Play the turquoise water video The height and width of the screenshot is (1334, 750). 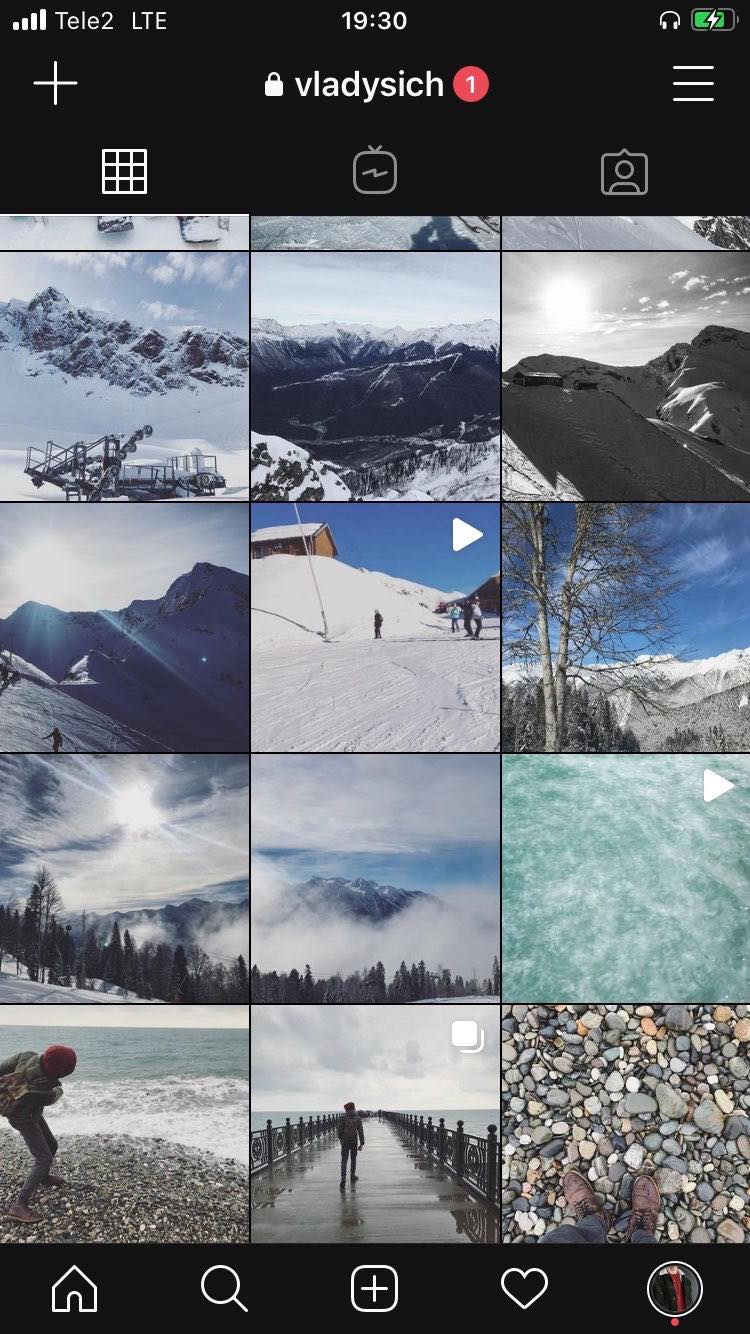626,878
